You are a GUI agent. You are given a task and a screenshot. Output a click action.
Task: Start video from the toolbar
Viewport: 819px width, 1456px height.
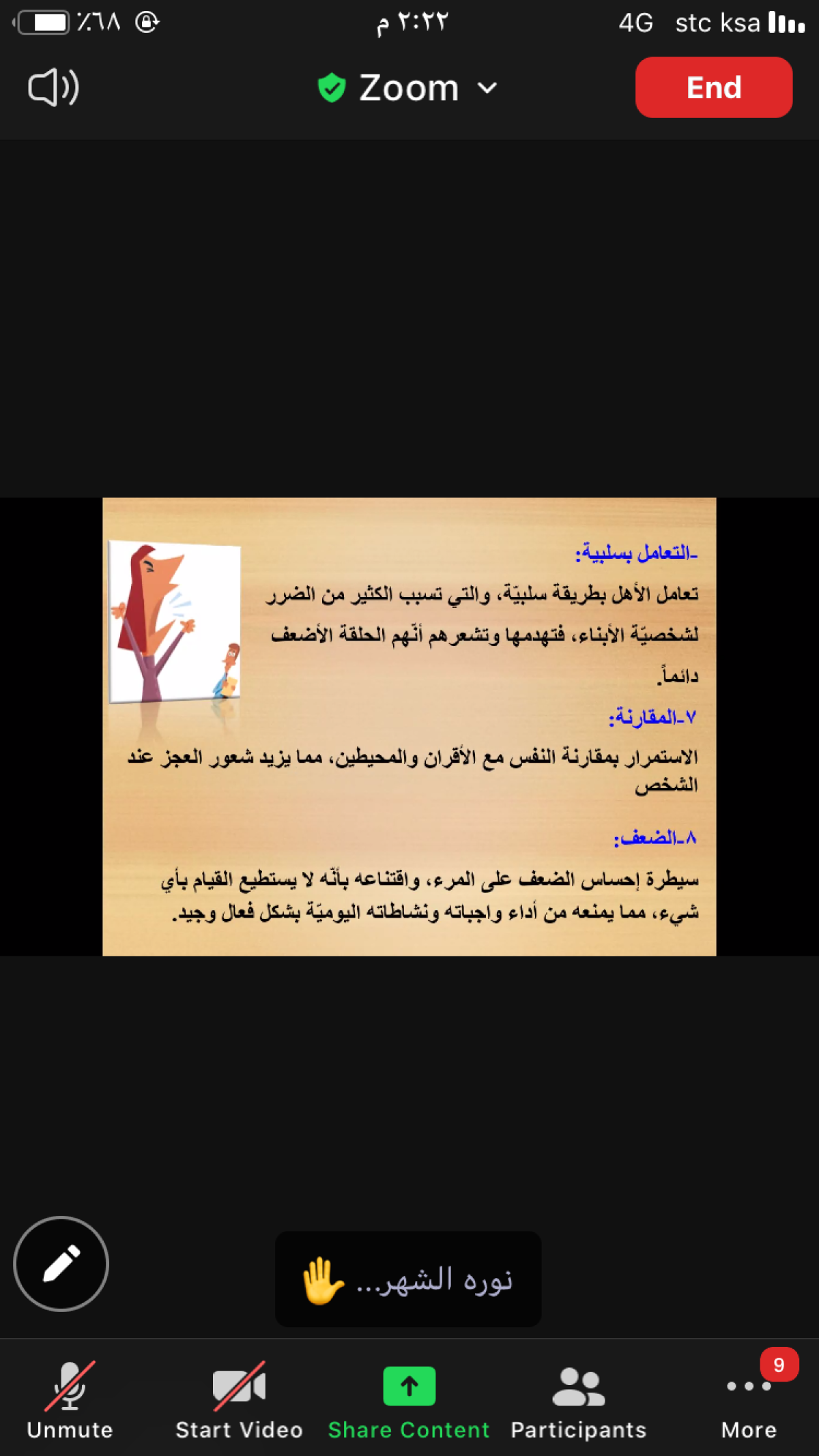[x=239, y=1399]
